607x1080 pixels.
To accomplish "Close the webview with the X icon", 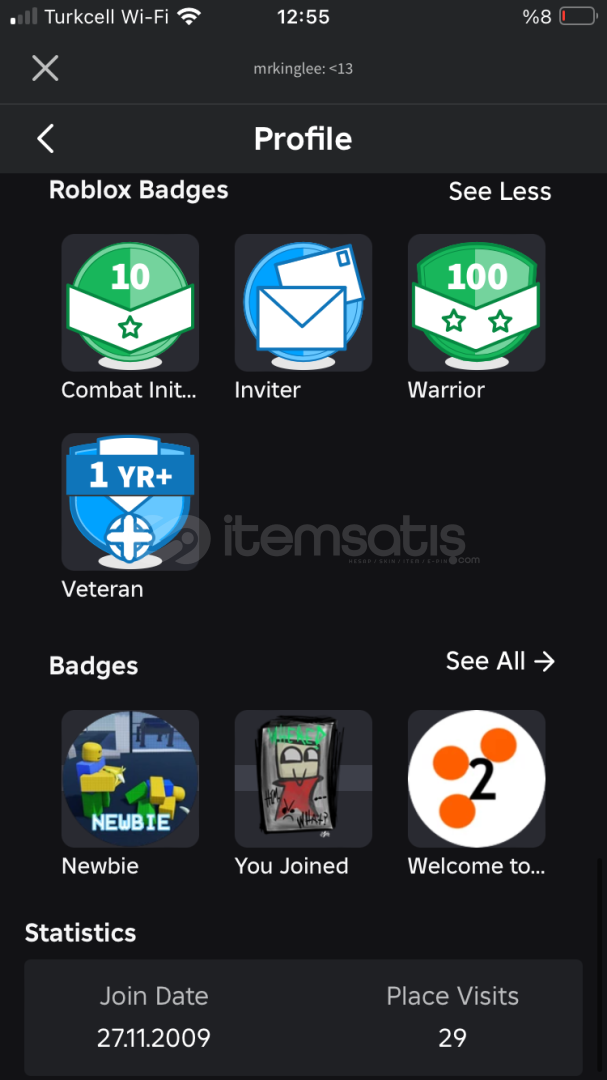I will [45, 68].
